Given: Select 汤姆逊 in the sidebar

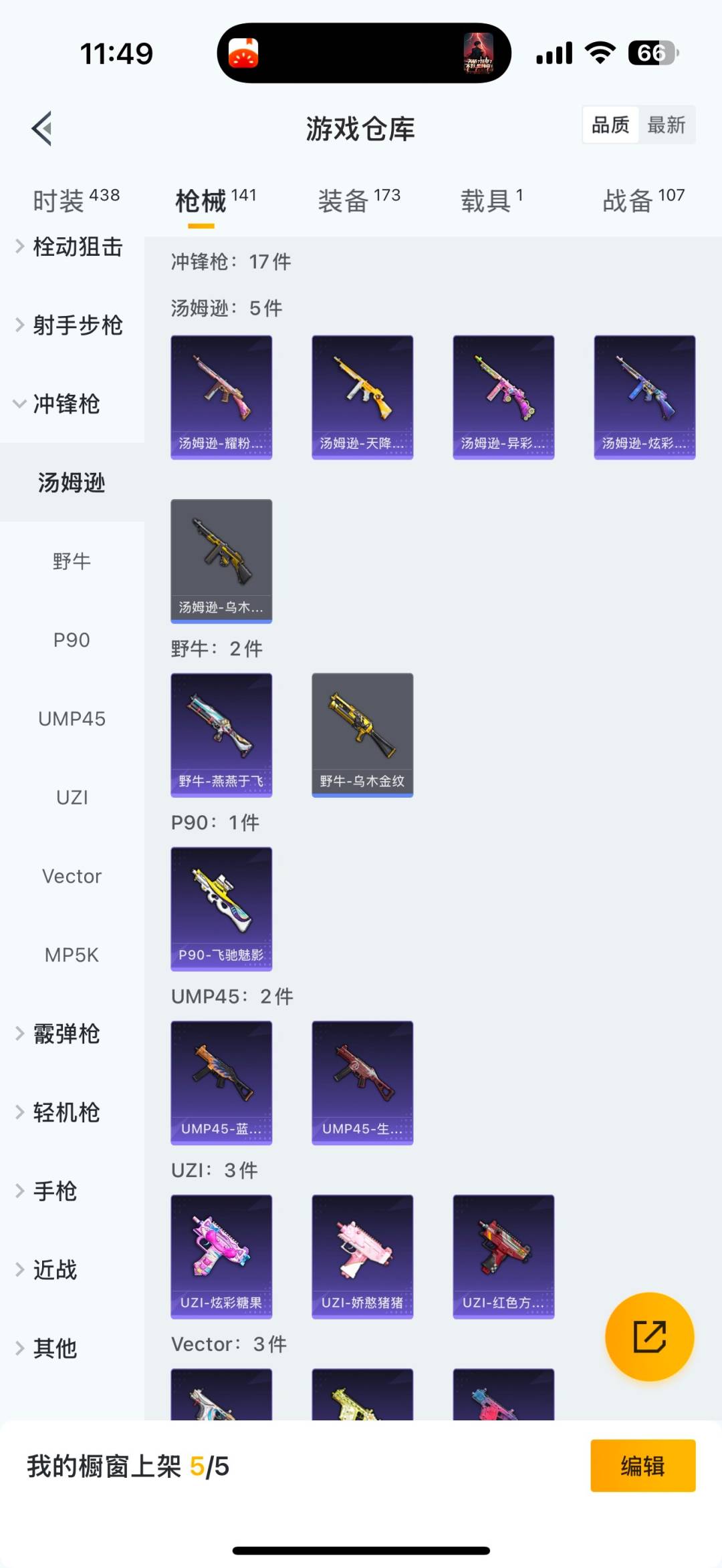Looking at the screenshot, I should [x=72, y=482].
